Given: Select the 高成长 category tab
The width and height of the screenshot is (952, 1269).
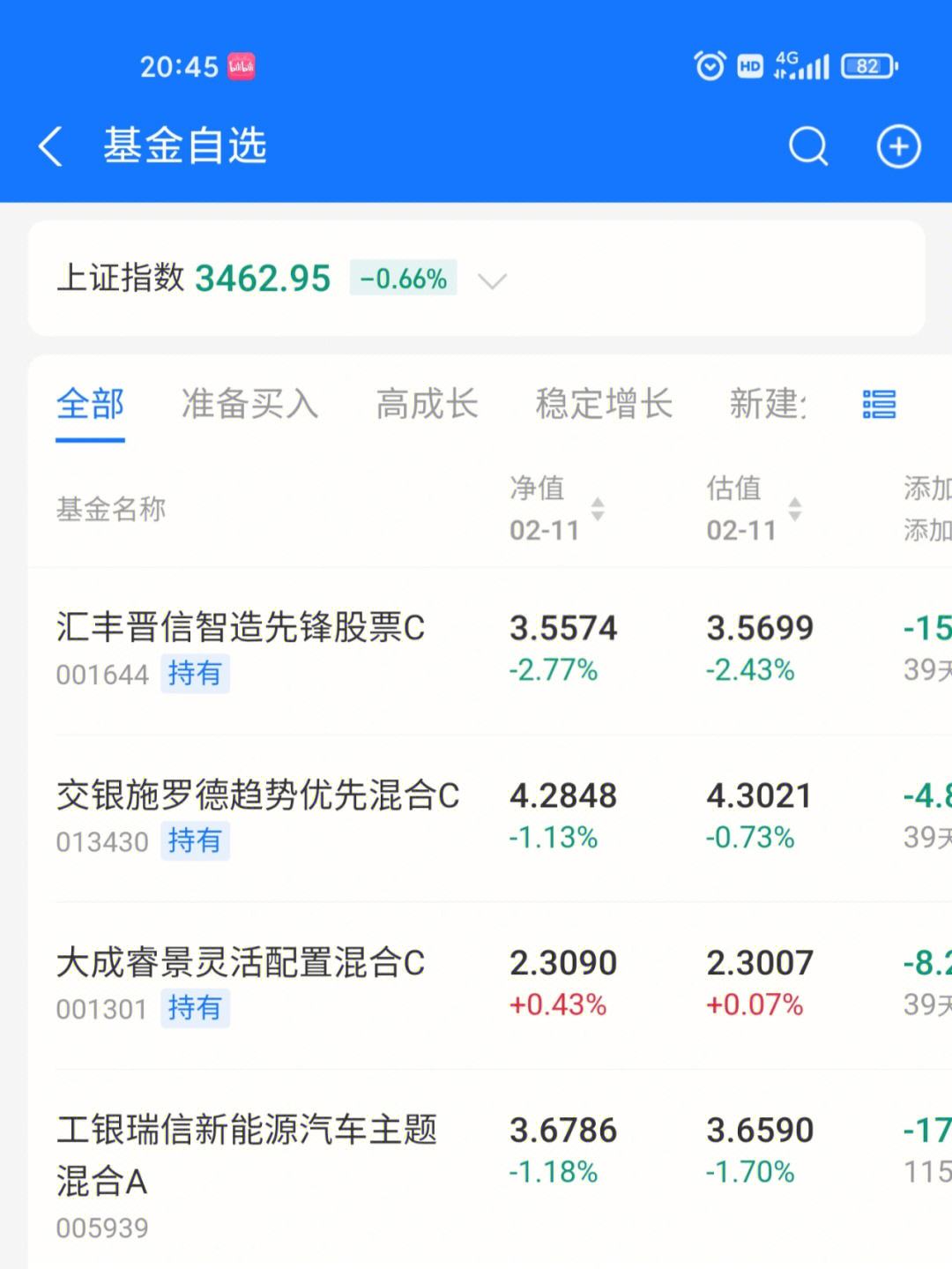Looking at the screenshot, I should 427,405.
